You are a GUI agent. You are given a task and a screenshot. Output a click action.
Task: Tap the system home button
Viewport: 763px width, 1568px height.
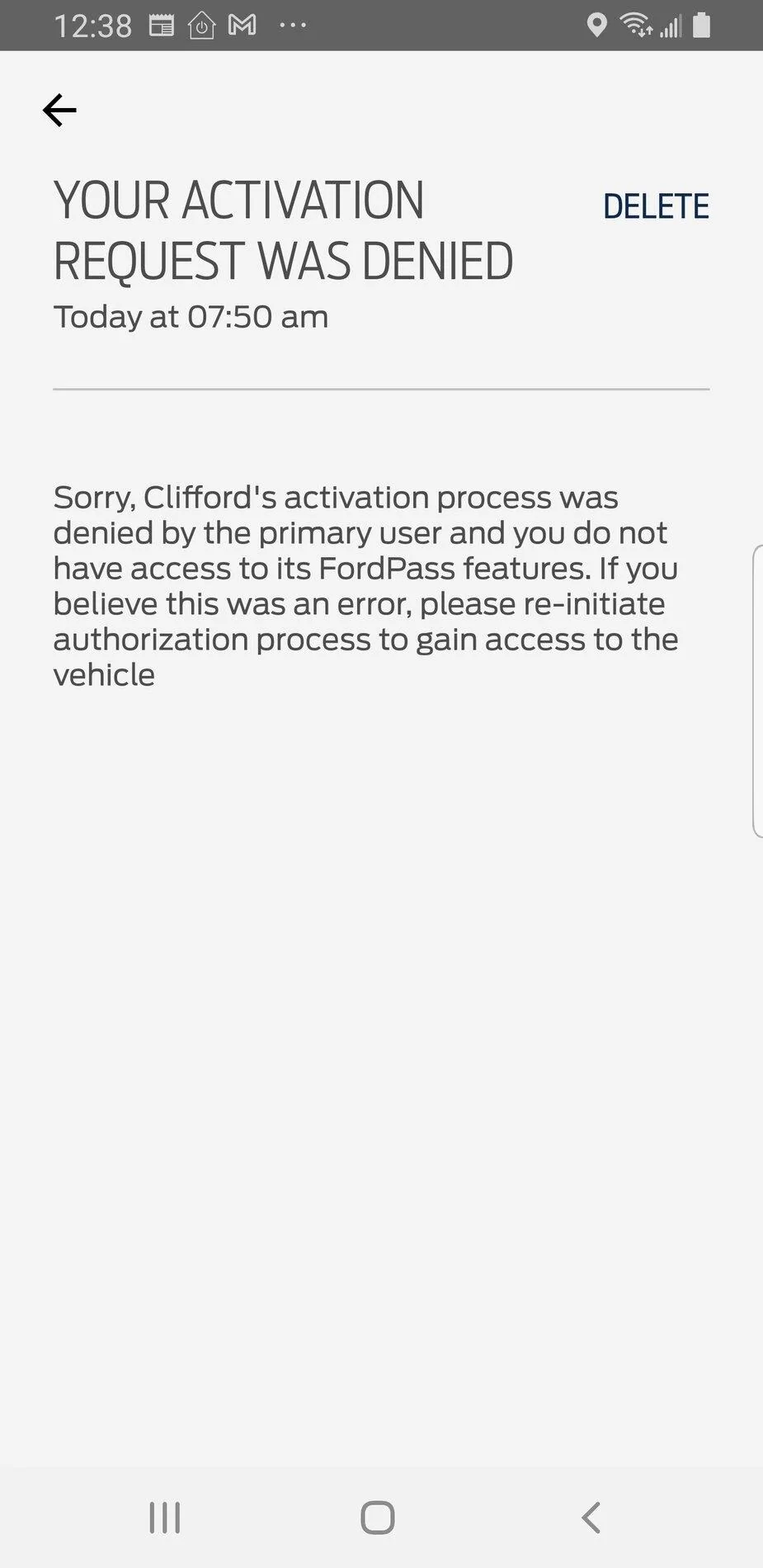378,1517
